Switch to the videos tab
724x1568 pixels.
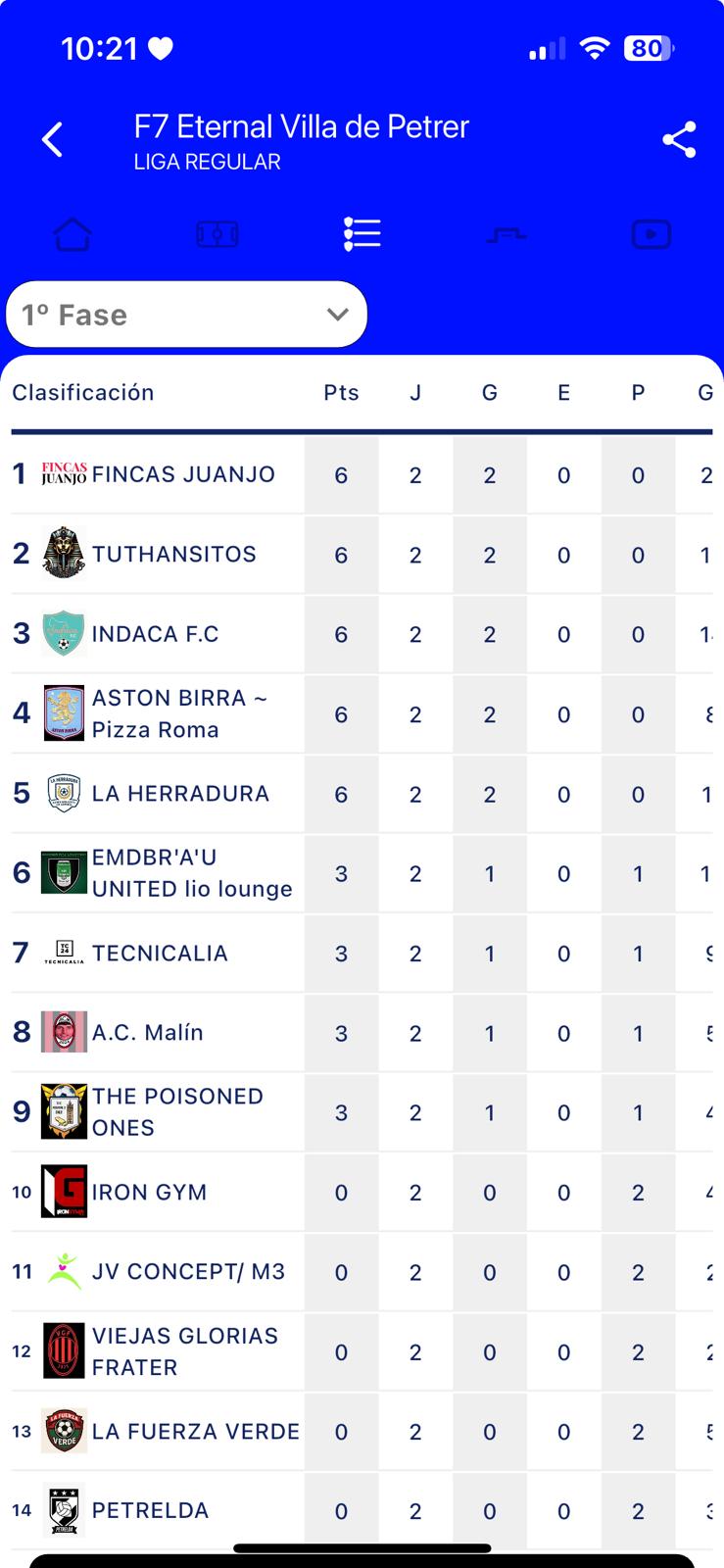[x=651, y=234]
